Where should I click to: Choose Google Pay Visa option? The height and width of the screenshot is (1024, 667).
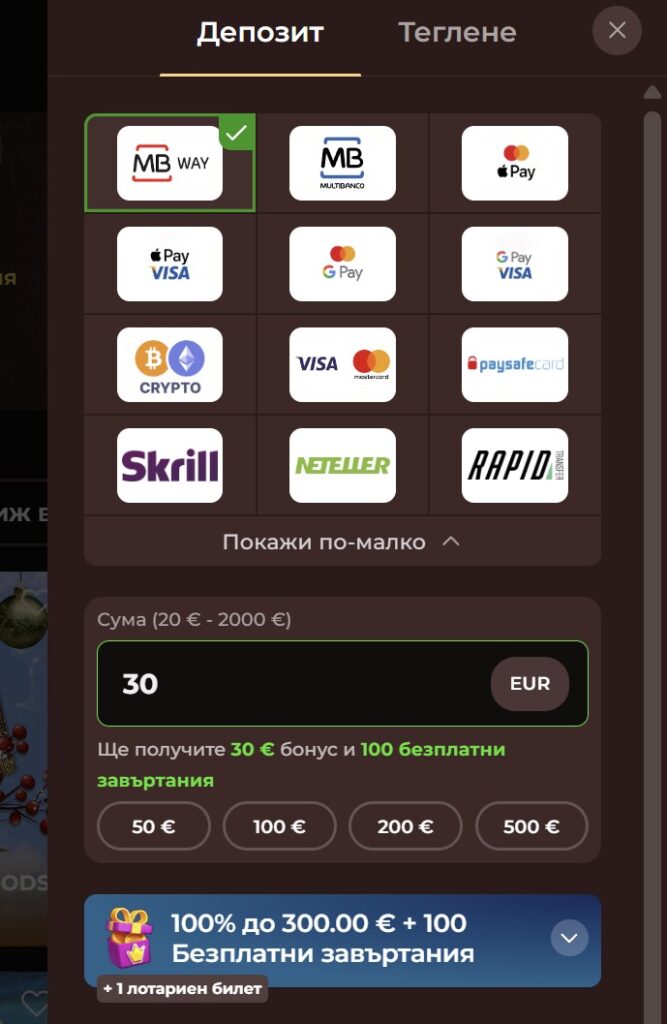pos(514,264)
